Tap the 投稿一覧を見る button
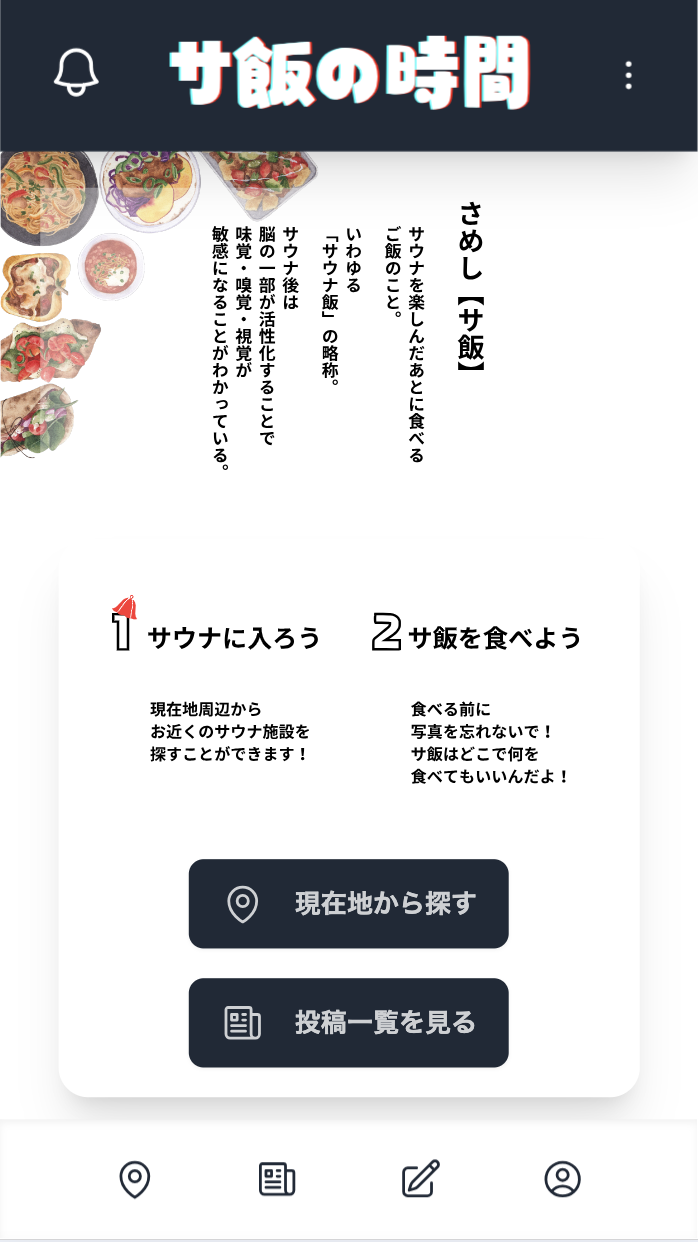The width and height of the screenshot is (698, 1242). [348, 1022]
